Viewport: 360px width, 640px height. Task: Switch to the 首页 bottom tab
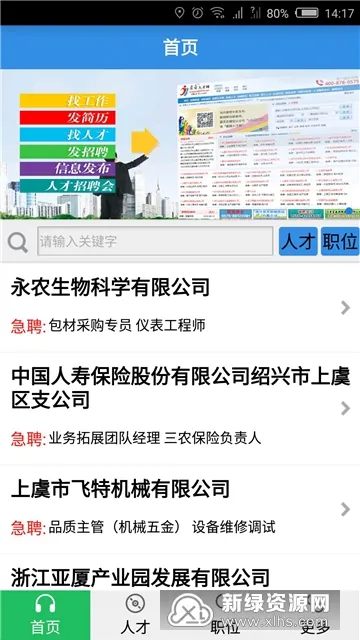coord(45,615)
